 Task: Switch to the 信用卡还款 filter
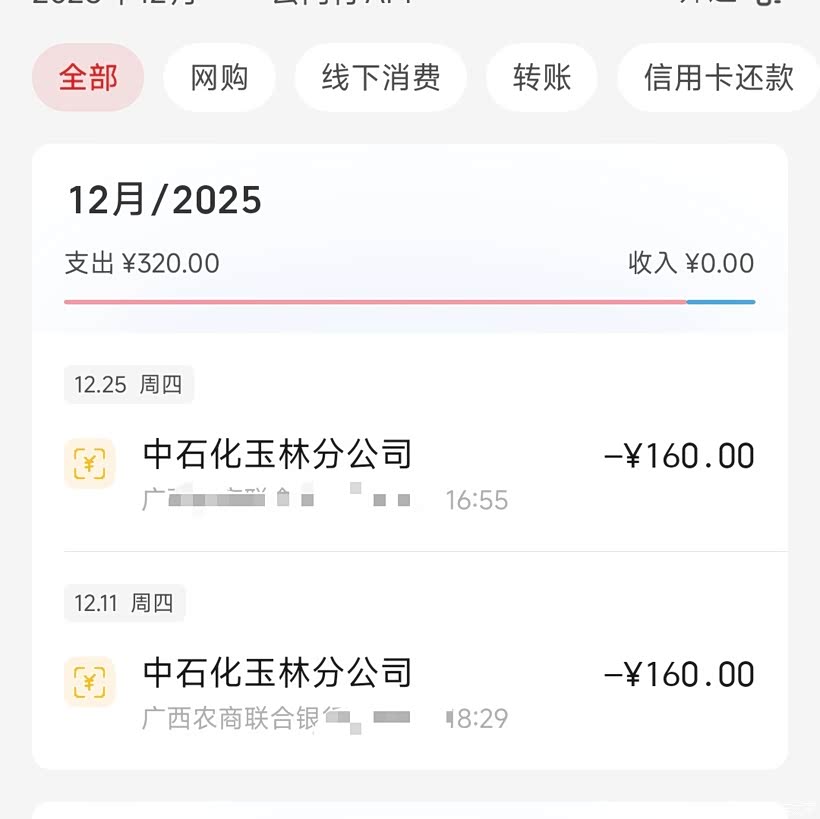(718, 78)
